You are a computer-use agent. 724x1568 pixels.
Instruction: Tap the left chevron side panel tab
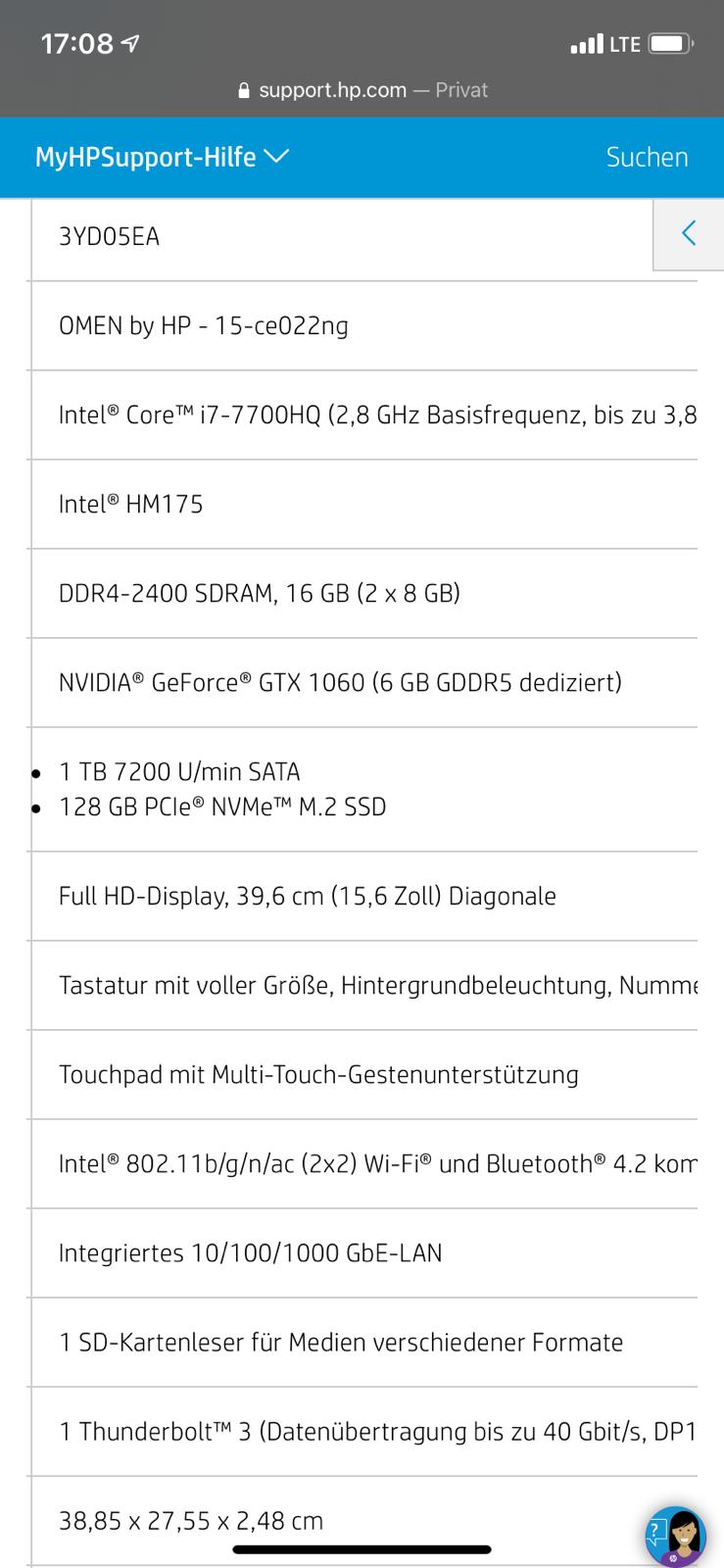(x=688, y=233)
